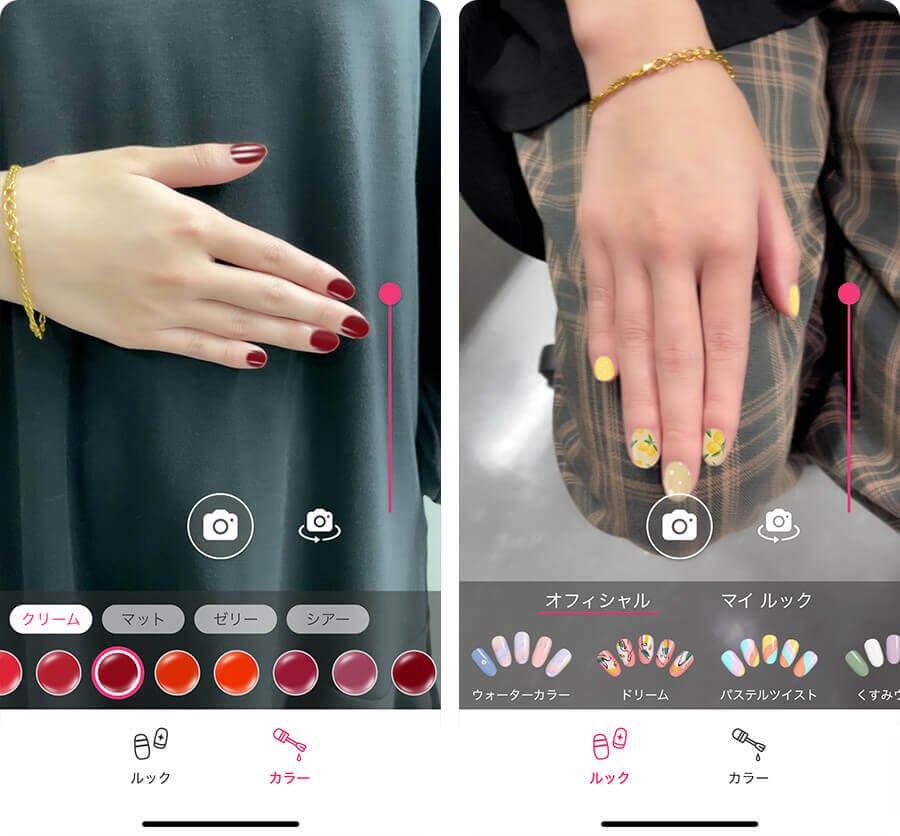Flip the camera on the nail looks screen
The height and width of the screenshot is (836, 900).
pos(778,525)
